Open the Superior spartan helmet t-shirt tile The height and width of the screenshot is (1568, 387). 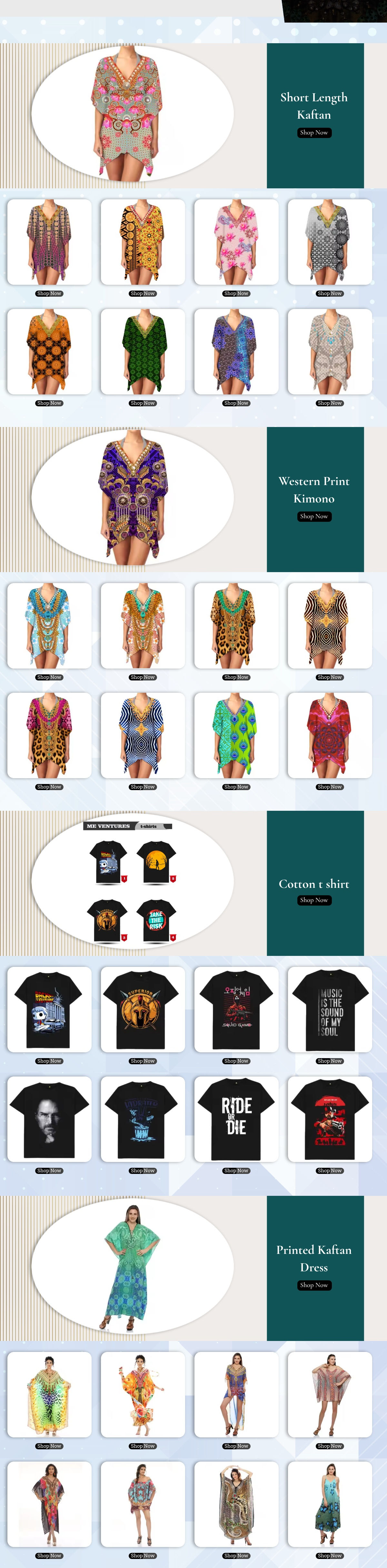(143, 1010)
